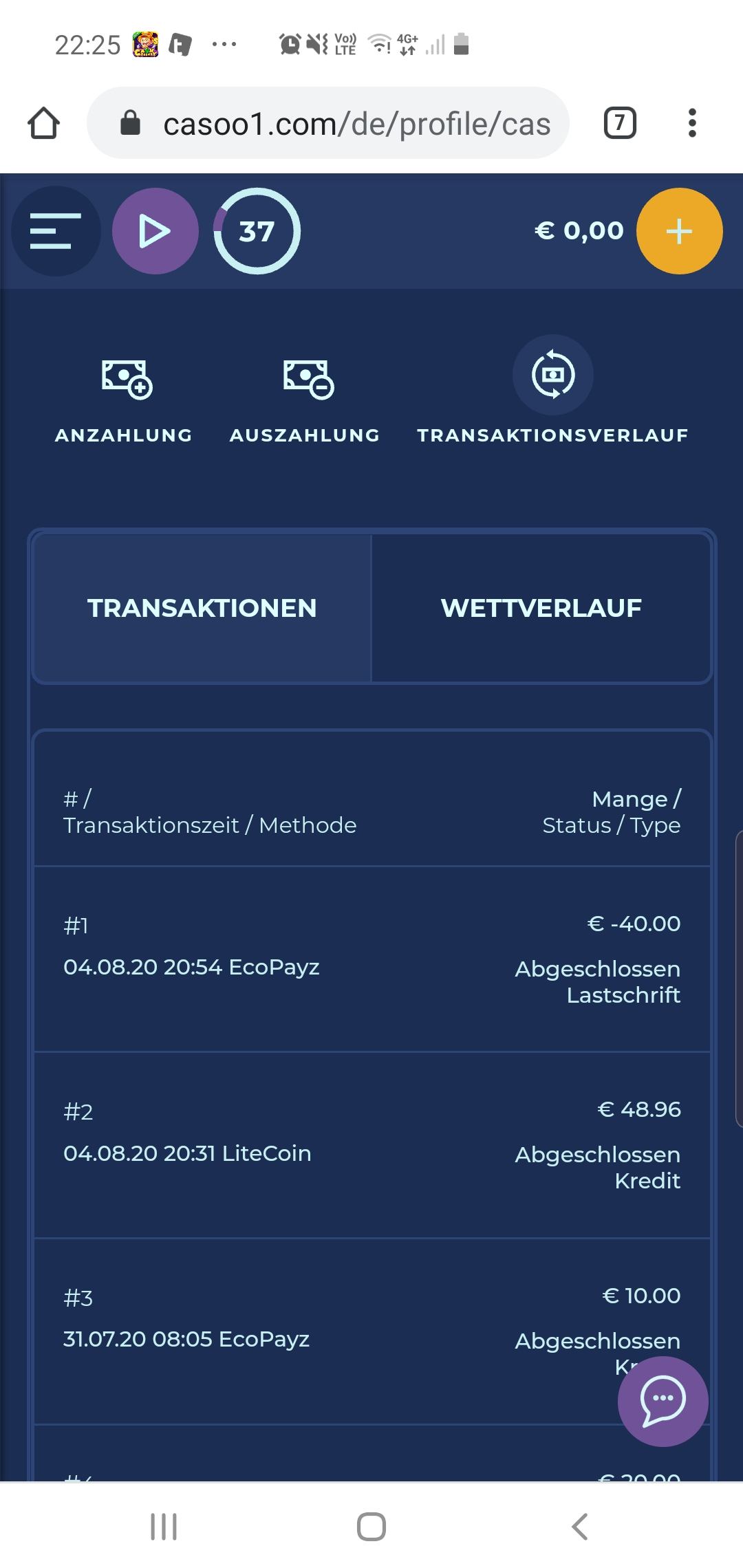Open the live chat bubble
Screen dimensions: 743x1568
[x=663, y=1398]
